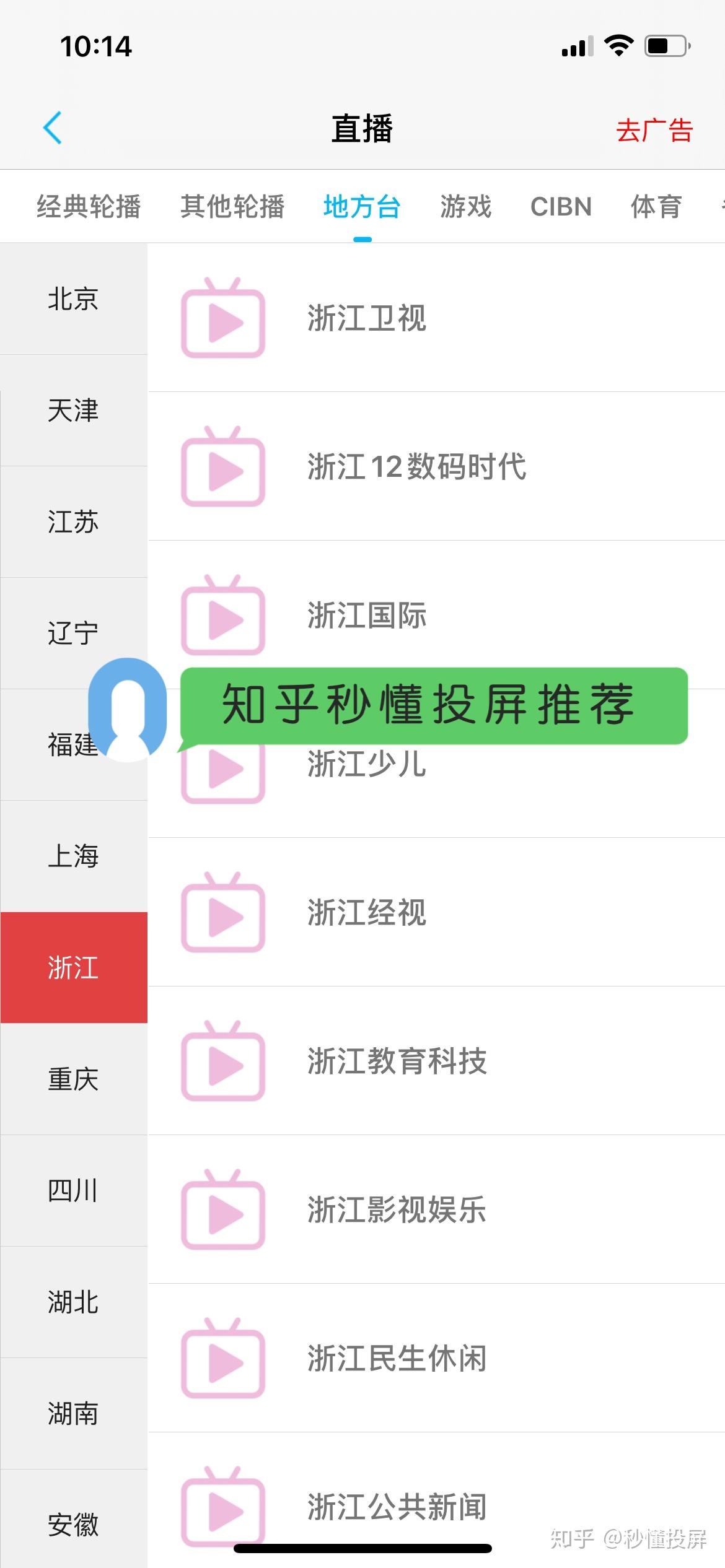Choose 天津 in the region list
725x1568 pixels.
click(73, 410)
